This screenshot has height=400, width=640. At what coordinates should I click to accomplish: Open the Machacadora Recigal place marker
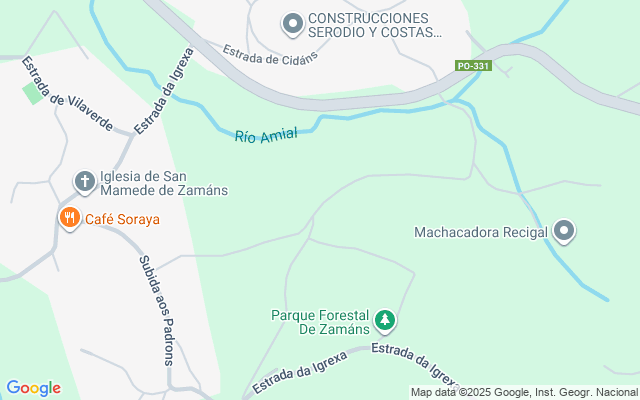click(565, 232)
